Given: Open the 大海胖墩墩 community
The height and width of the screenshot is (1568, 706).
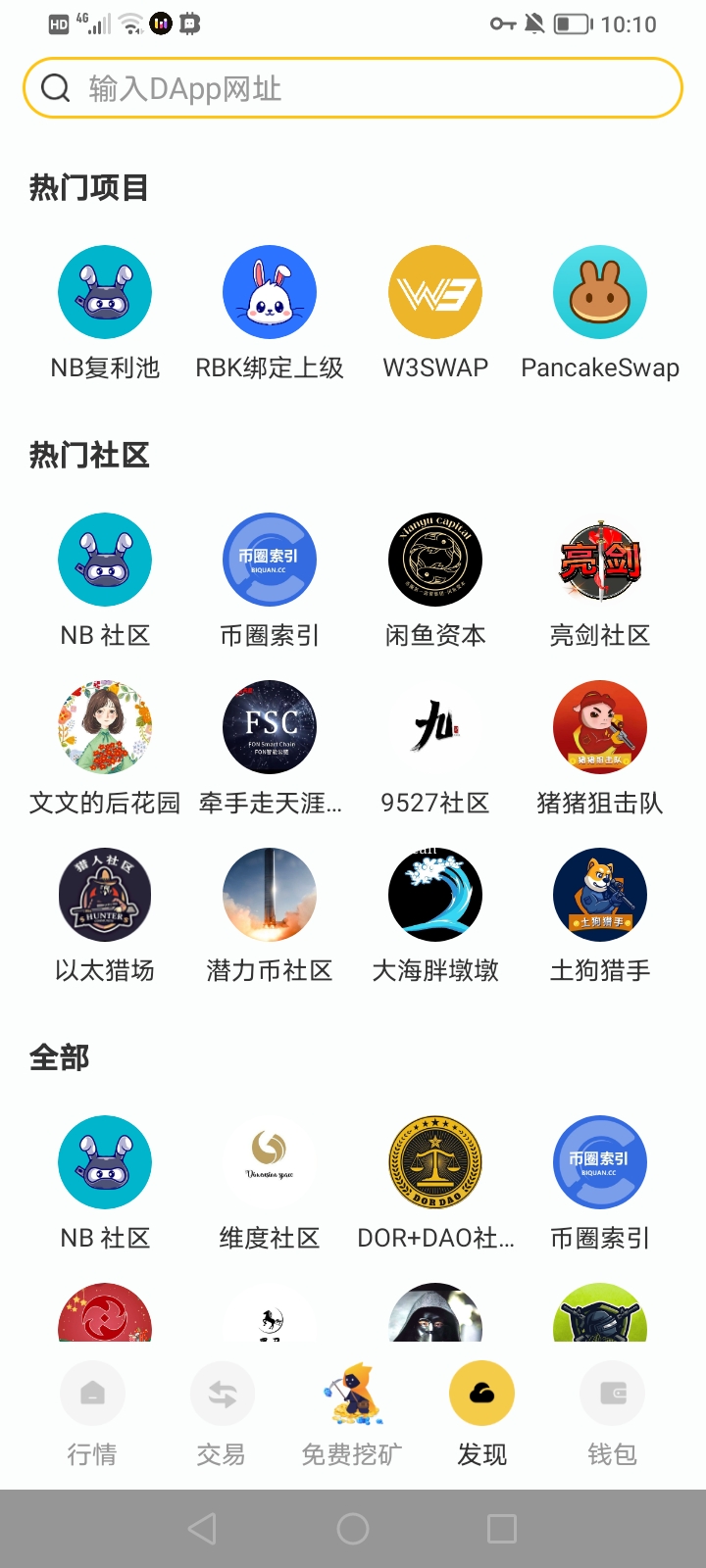Looking at the screenshot, I should point(435,896).
